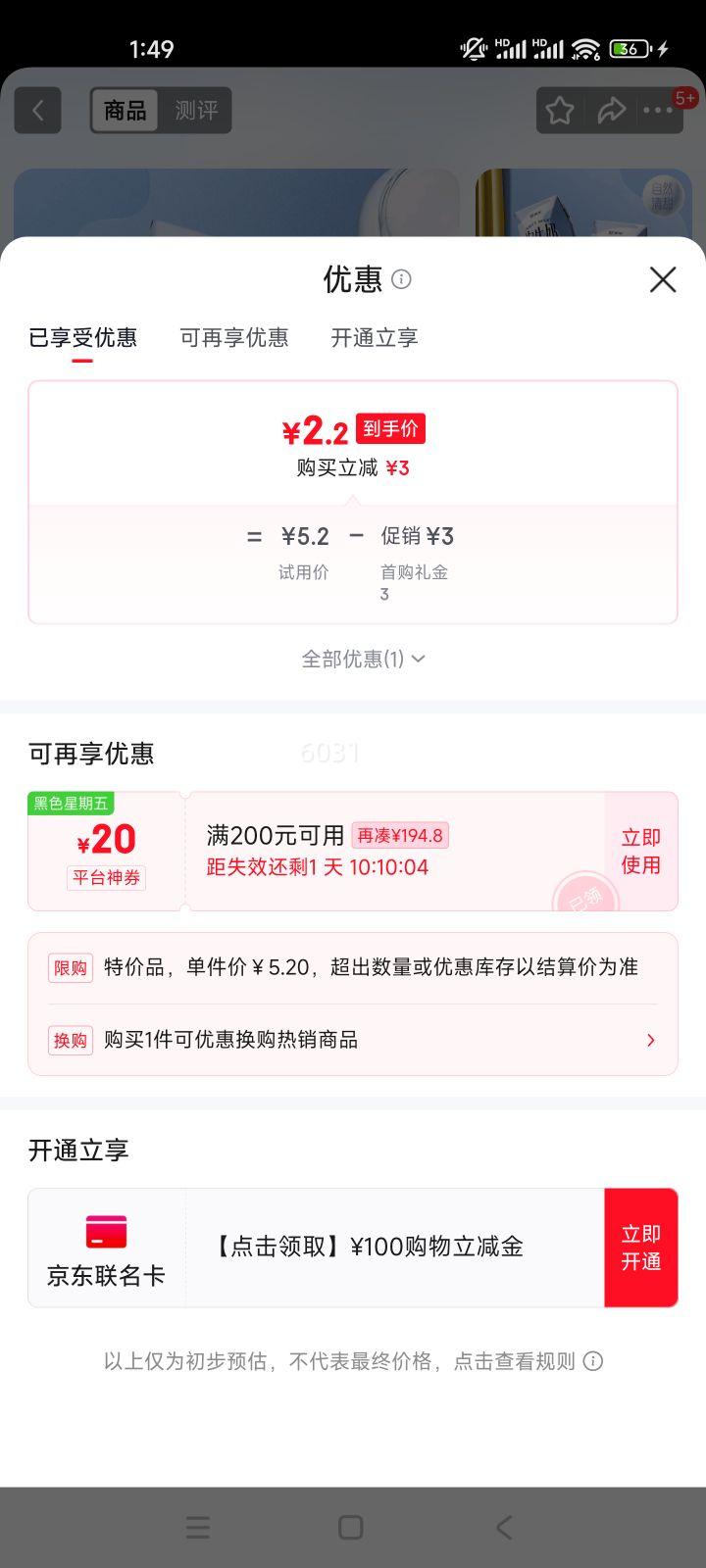Select the 开通立享 tab
The image size is (706, 1568).
374,338
